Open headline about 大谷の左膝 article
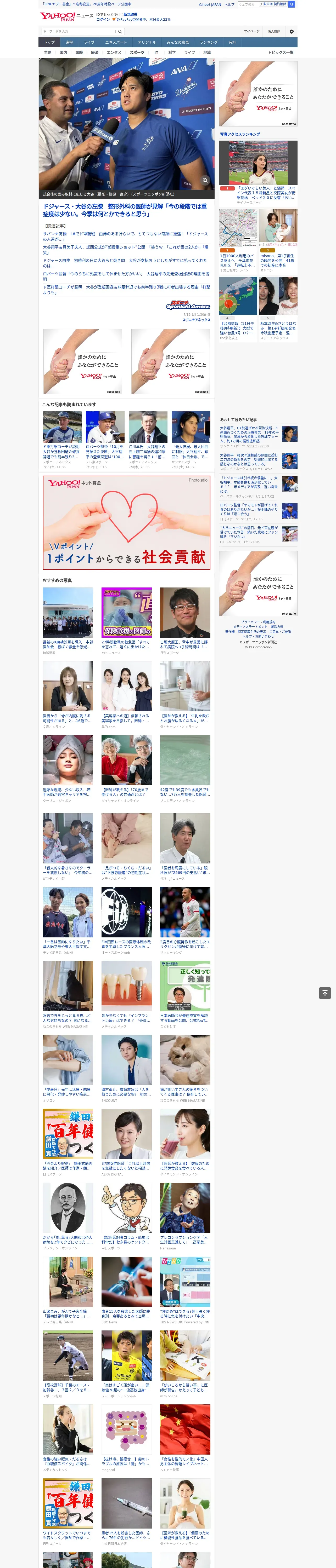Screen dimensions: 336x1568 click(x=125, y=210)
